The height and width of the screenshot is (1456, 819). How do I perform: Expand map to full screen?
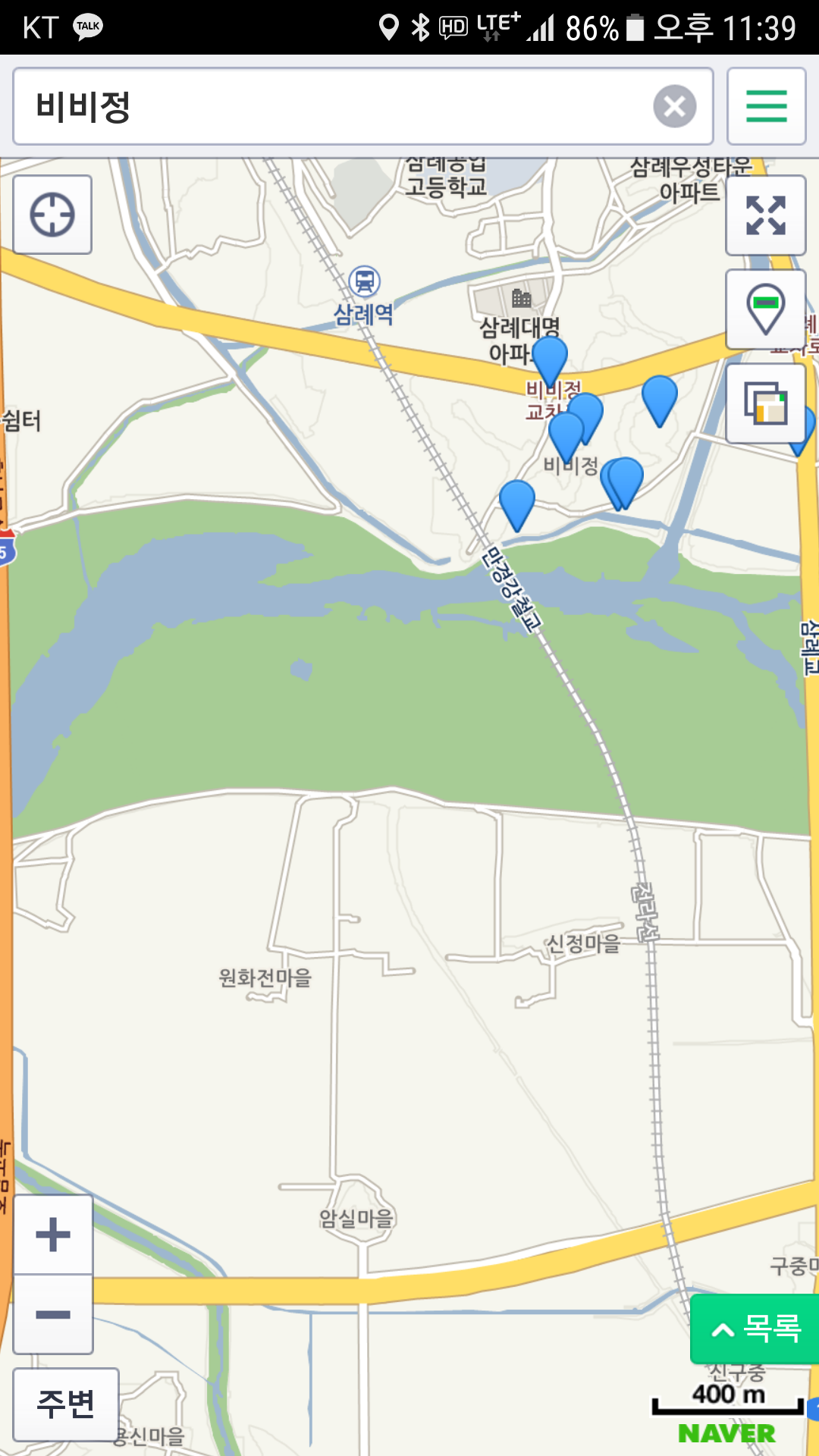coord(766,215)
